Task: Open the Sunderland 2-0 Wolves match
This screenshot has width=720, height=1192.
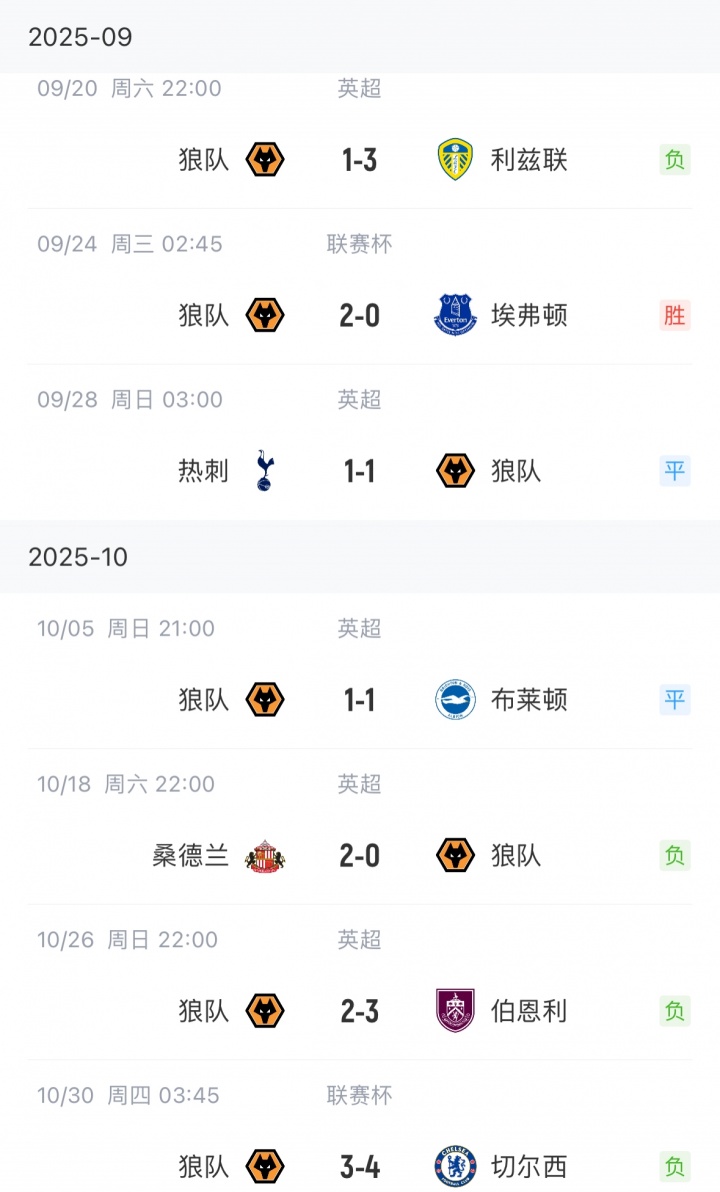Action: 359,856
